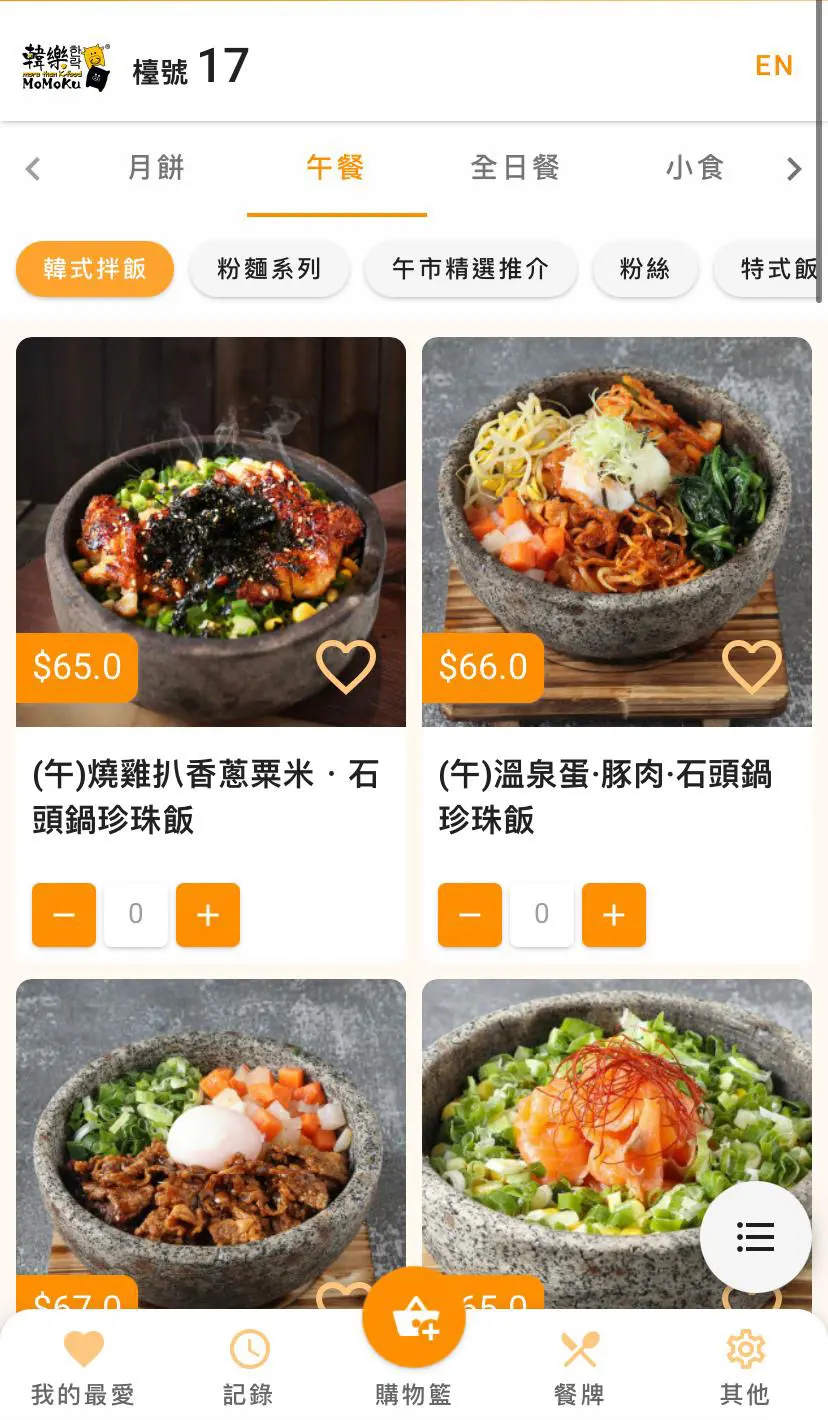Image resolution: width=828 pixels, height=1420 pixels.
Task: Increase quantity of 燒雞扒香蔥粟米石頭鍋珍珠飯
Action: tap(208, 914)
